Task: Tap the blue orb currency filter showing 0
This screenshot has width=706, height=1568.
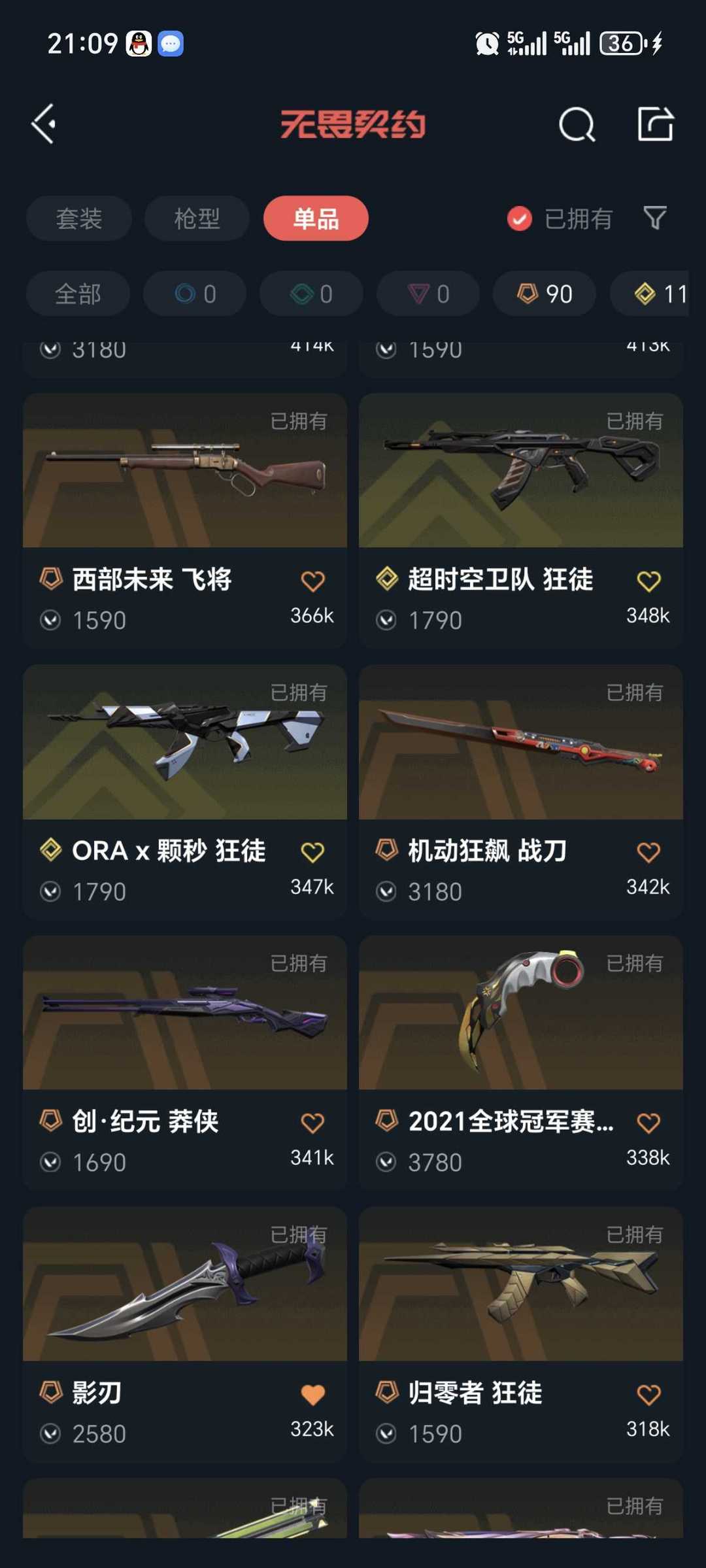Action: point(194,294)
